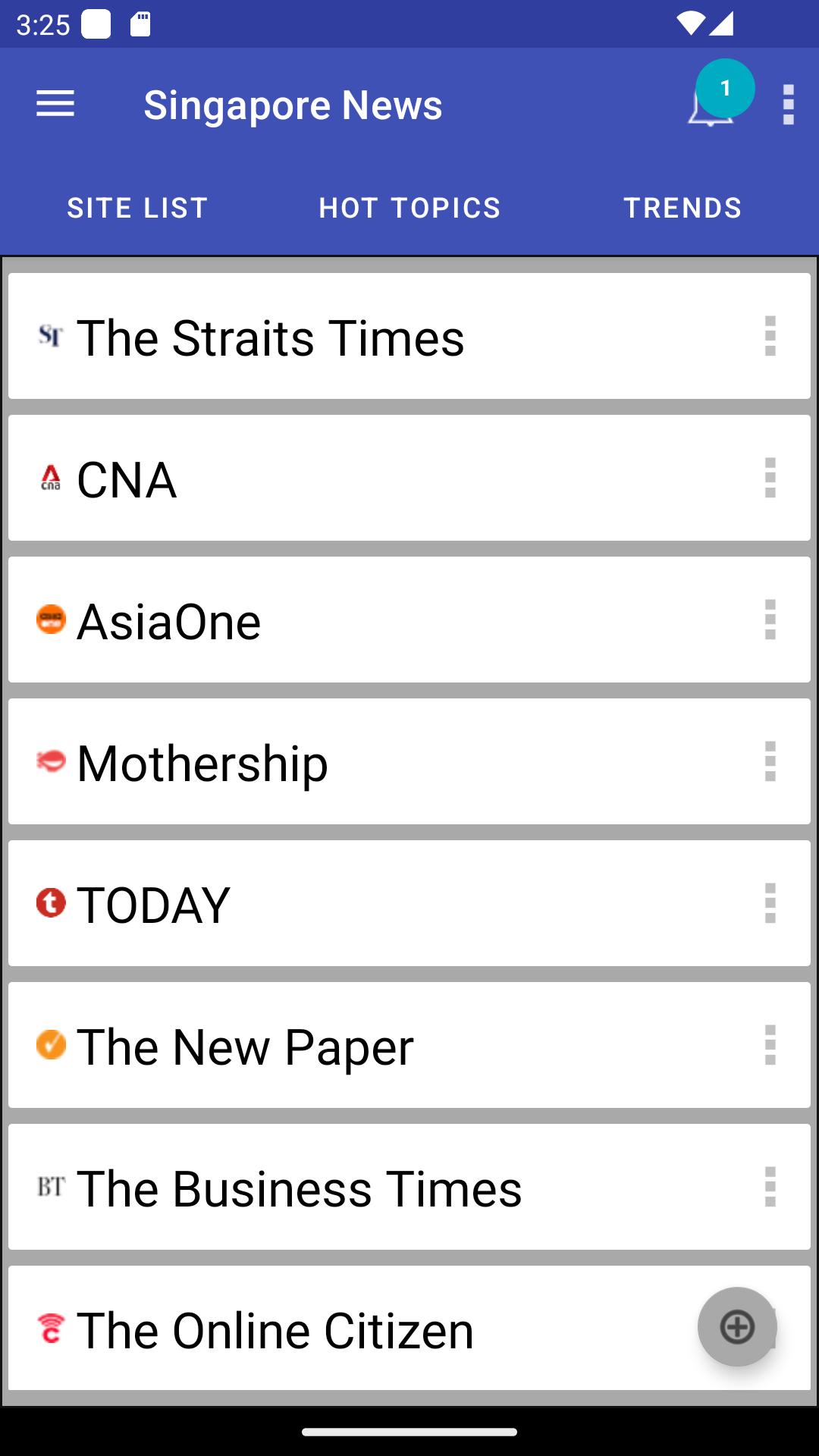Open The New Paper
Image resolution: width=819 pixels, height=1456 pixels.
tap(409, 1045)
